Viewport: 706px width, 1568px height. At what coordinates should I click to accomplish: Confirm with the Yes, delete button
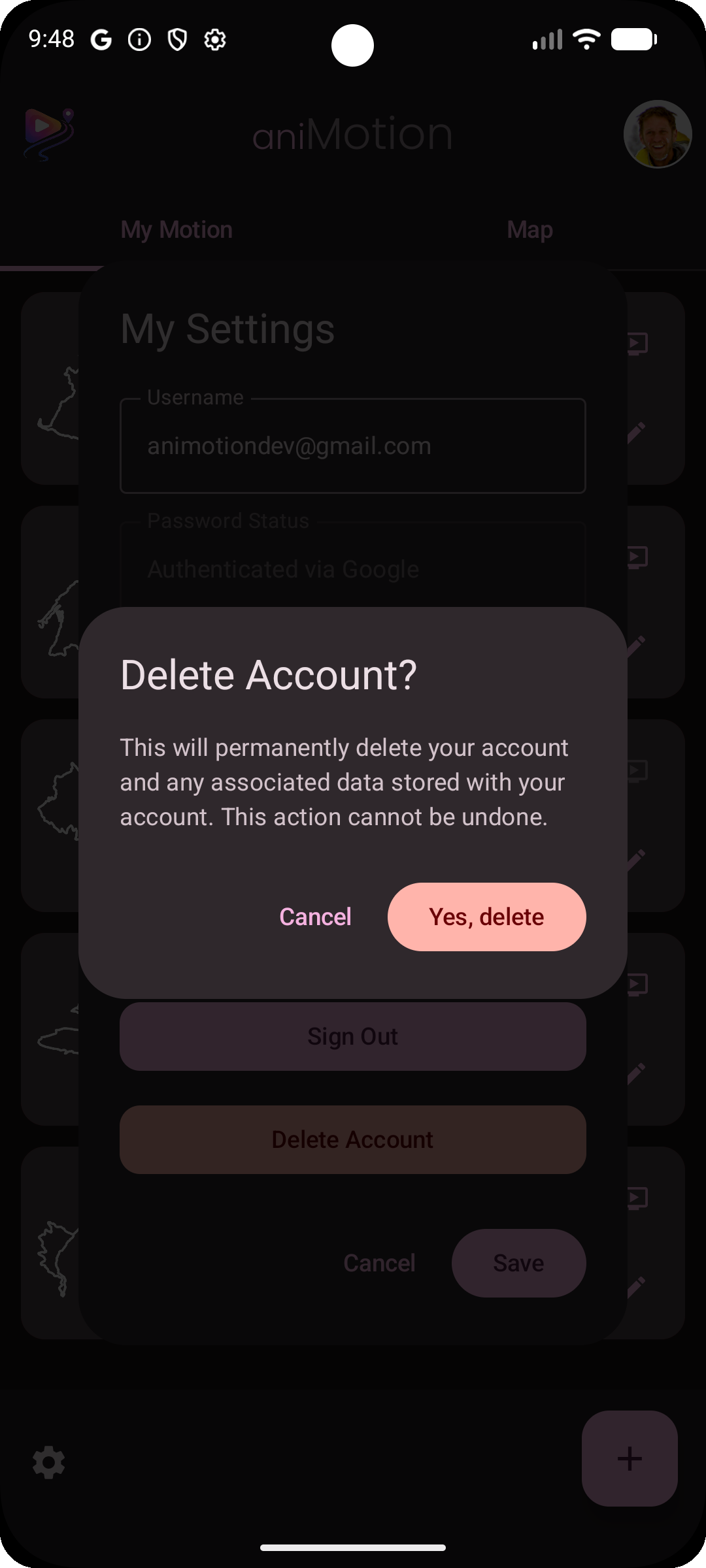(x=486, y=917)
